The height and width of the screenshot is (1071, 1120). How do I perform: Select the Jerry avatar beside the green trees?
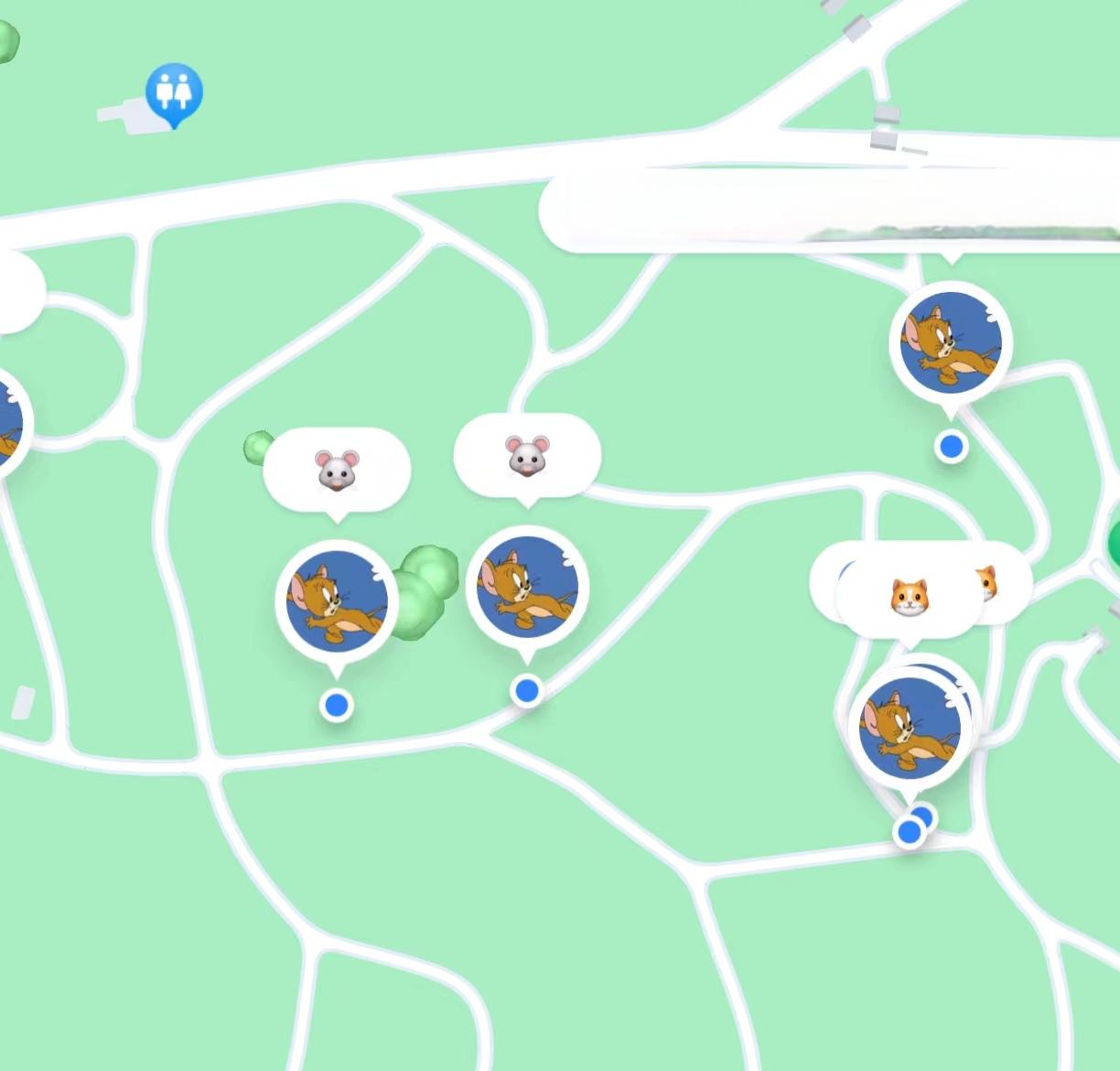tap(337, 601)
